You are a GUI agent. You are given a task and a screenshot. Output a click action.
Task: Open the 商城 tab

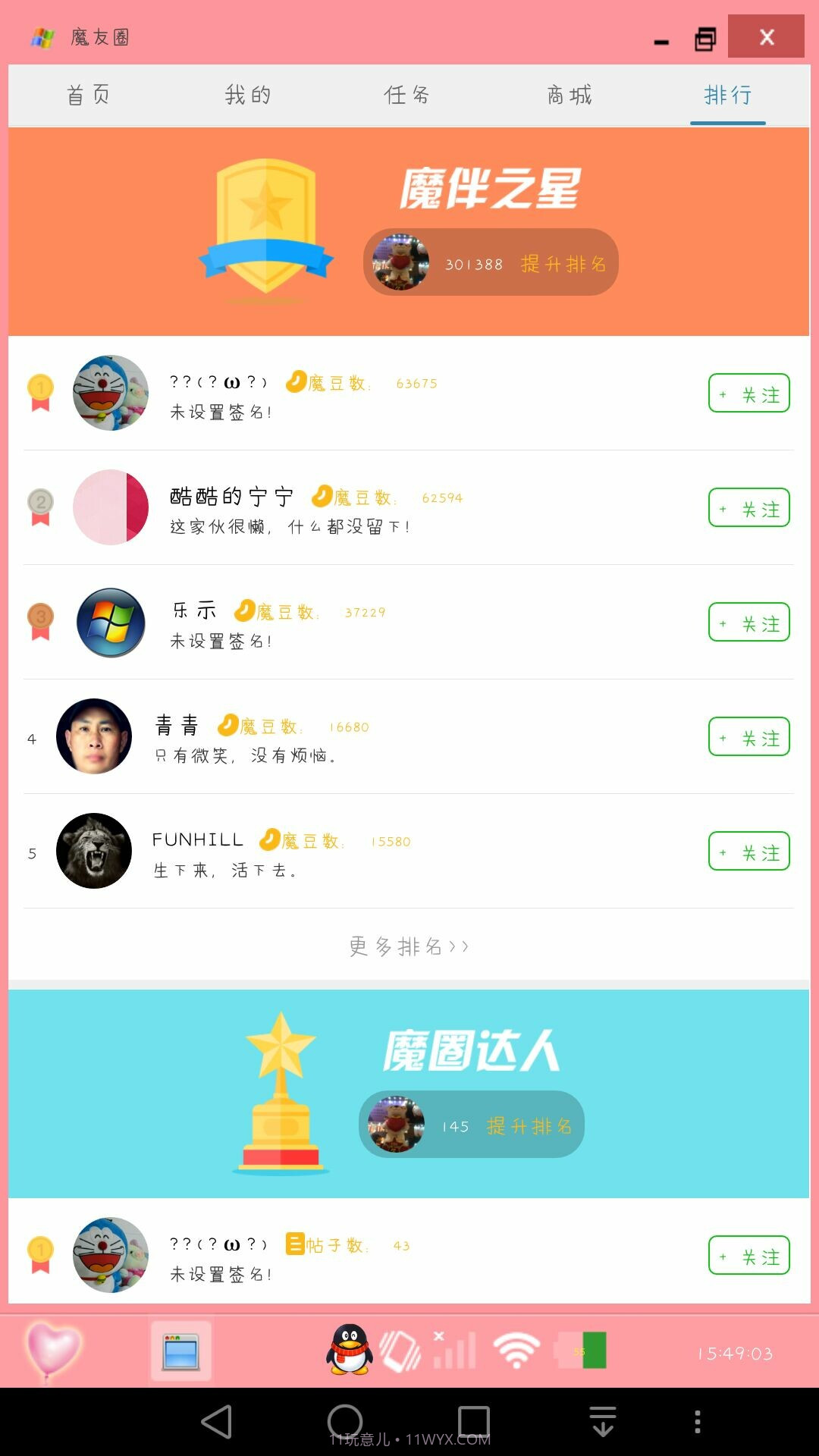[567, 96]
